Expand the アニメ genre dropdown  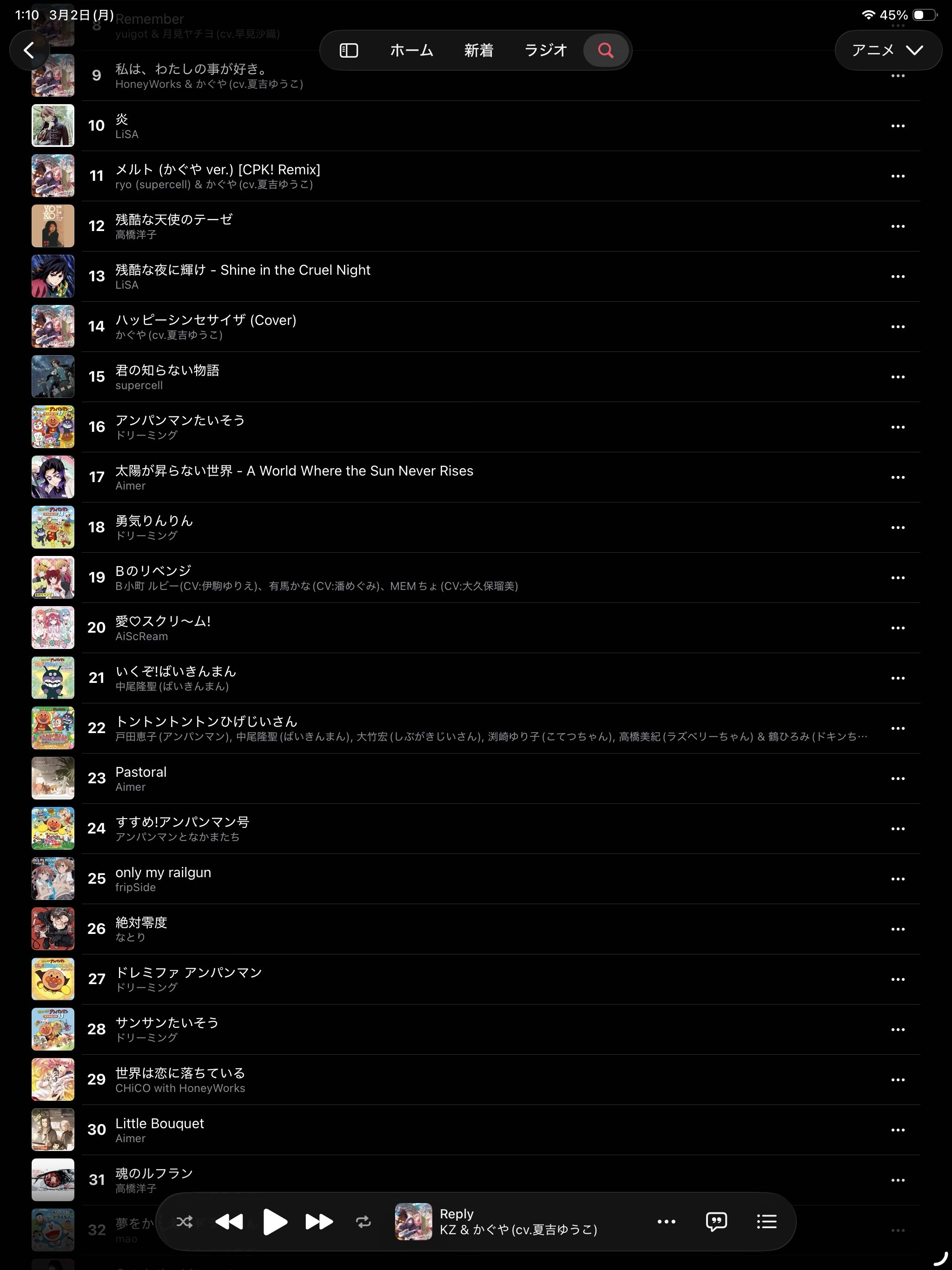click(x=887, y=51)
